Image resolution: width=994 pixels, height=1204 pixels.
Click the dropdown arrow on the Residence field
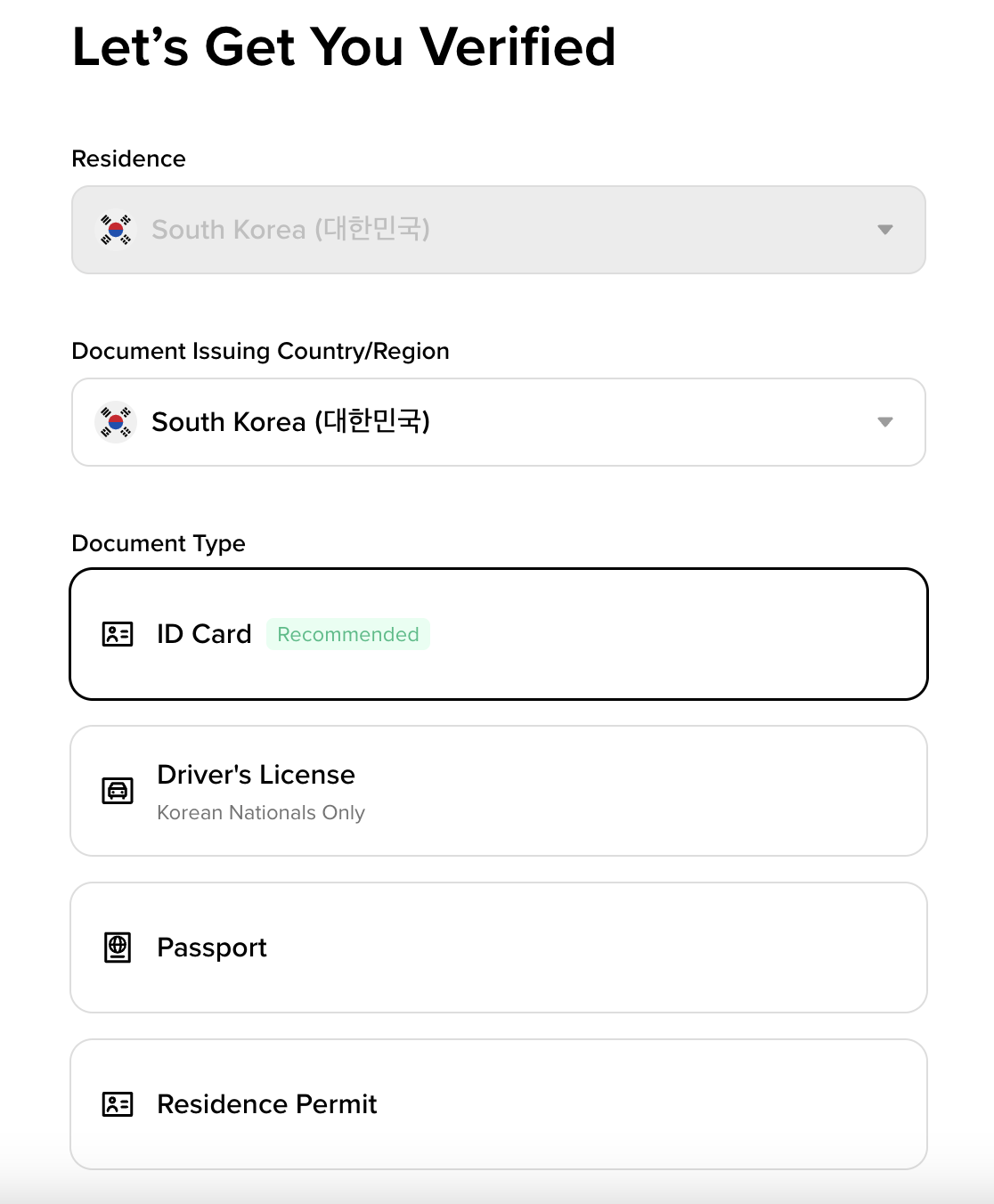(885, 230)
